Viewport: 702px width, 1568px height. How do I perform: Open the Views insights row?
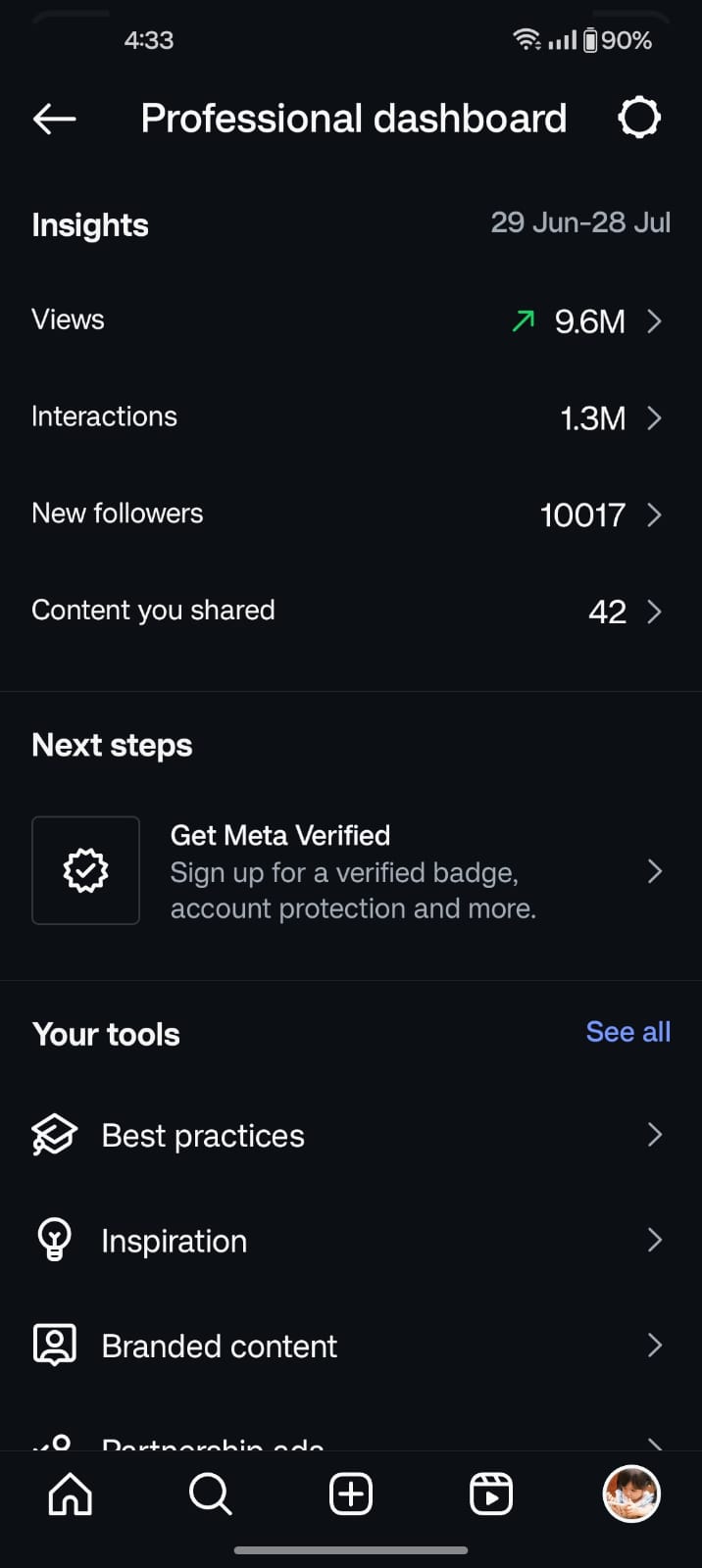point(351,320)
